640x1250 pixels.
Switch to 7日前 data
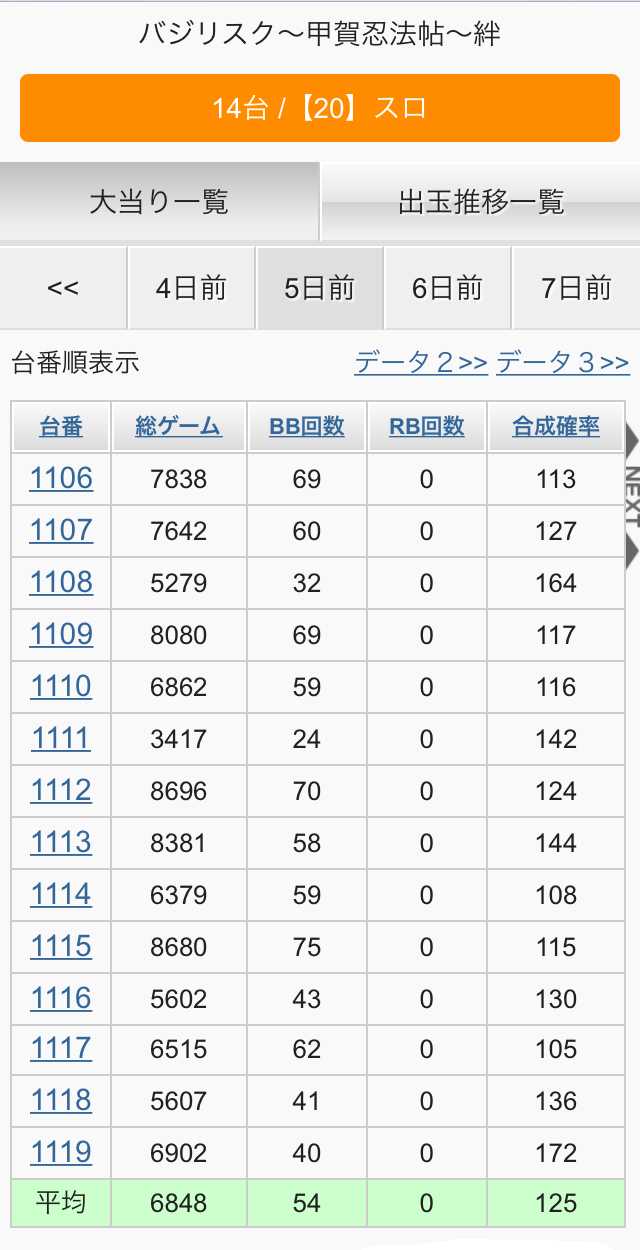click(576, 288)
